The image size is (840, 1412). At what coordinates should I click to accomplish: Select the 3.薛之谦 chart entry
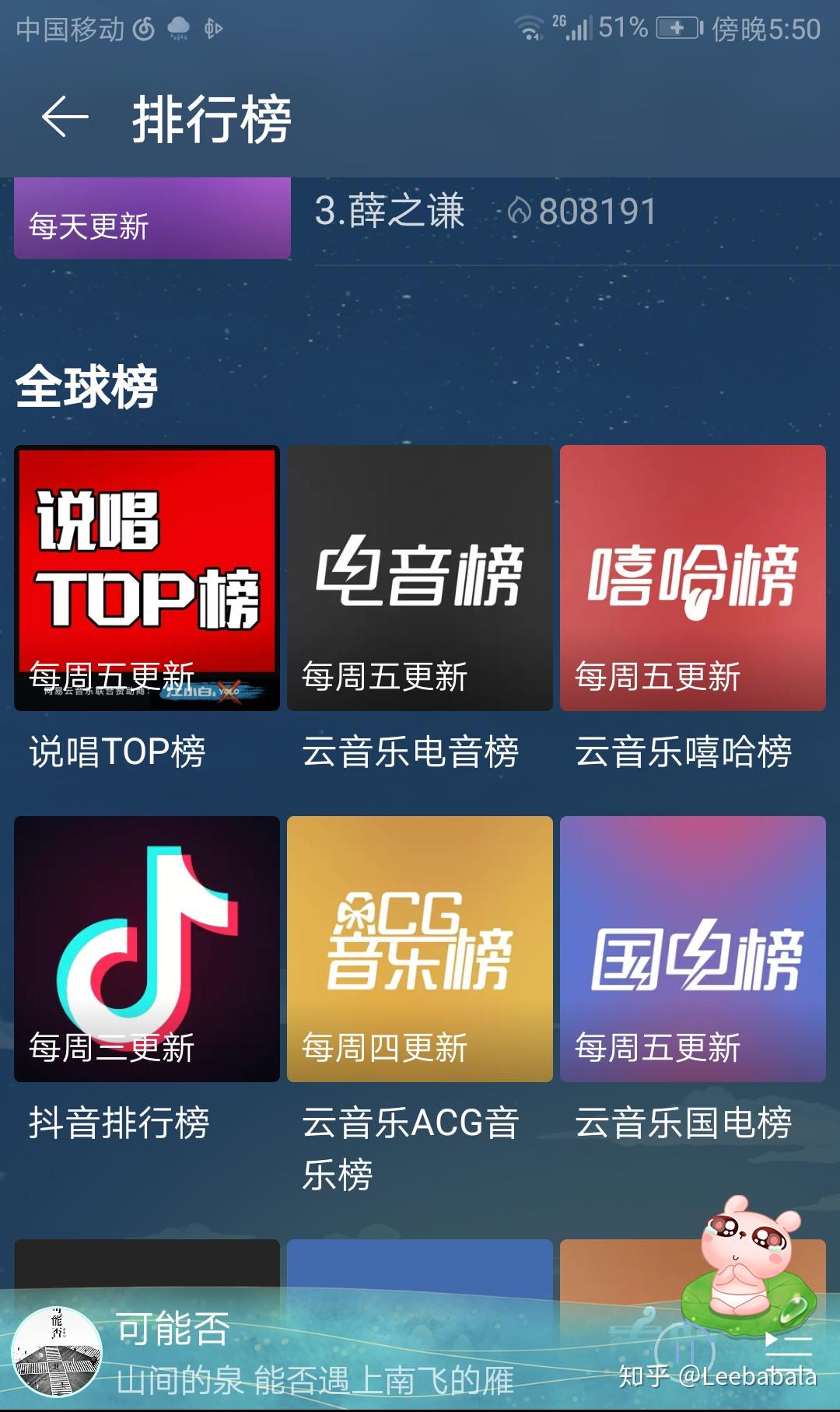390,211
